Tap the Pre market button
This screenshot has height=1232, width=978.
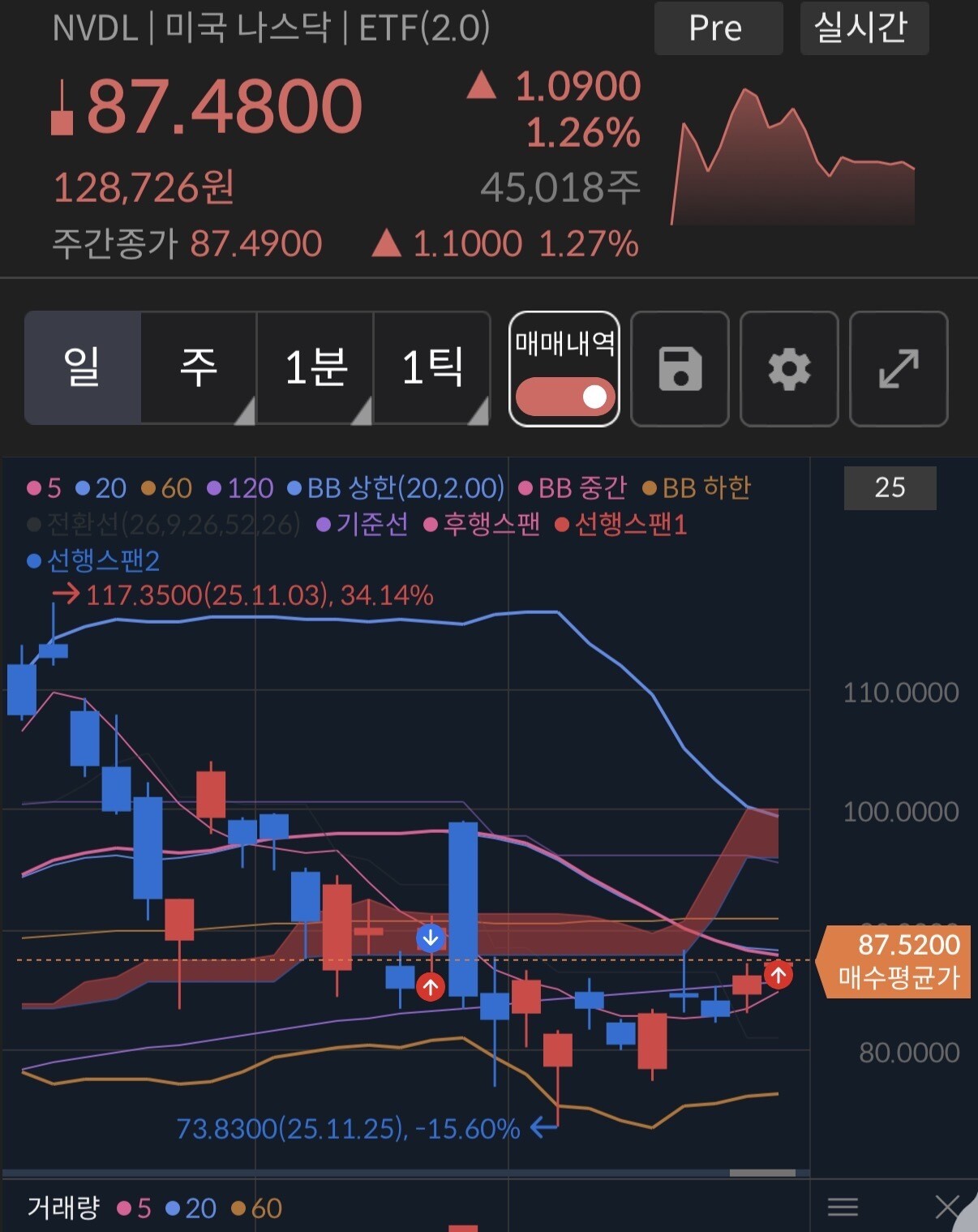coord(717,28)
